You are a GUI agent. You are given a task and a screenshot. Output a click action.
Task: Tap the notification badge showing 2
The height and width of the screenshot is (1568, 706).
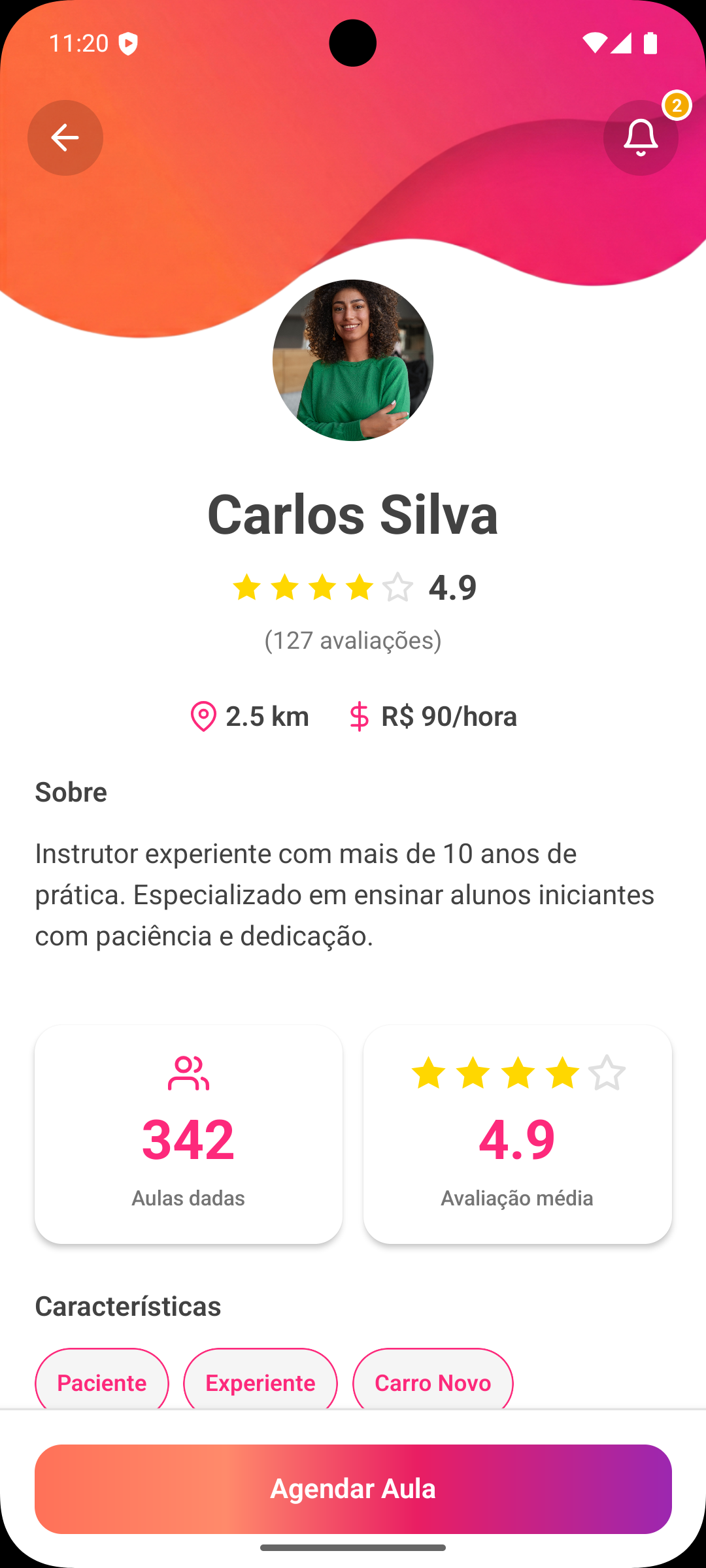[x=676, y=105]
